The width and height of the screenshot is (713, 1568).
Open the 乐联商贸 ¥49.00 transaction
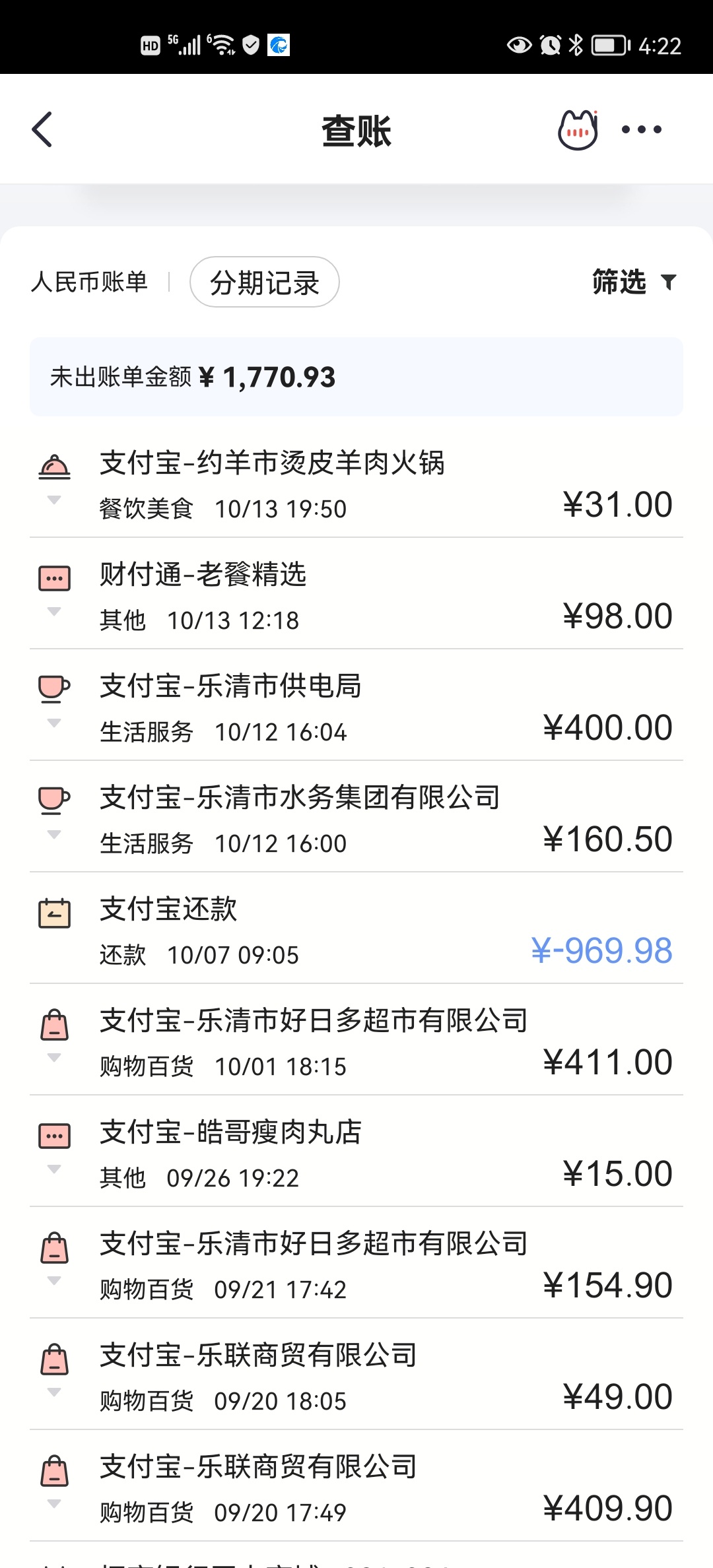pos(356,1375)
